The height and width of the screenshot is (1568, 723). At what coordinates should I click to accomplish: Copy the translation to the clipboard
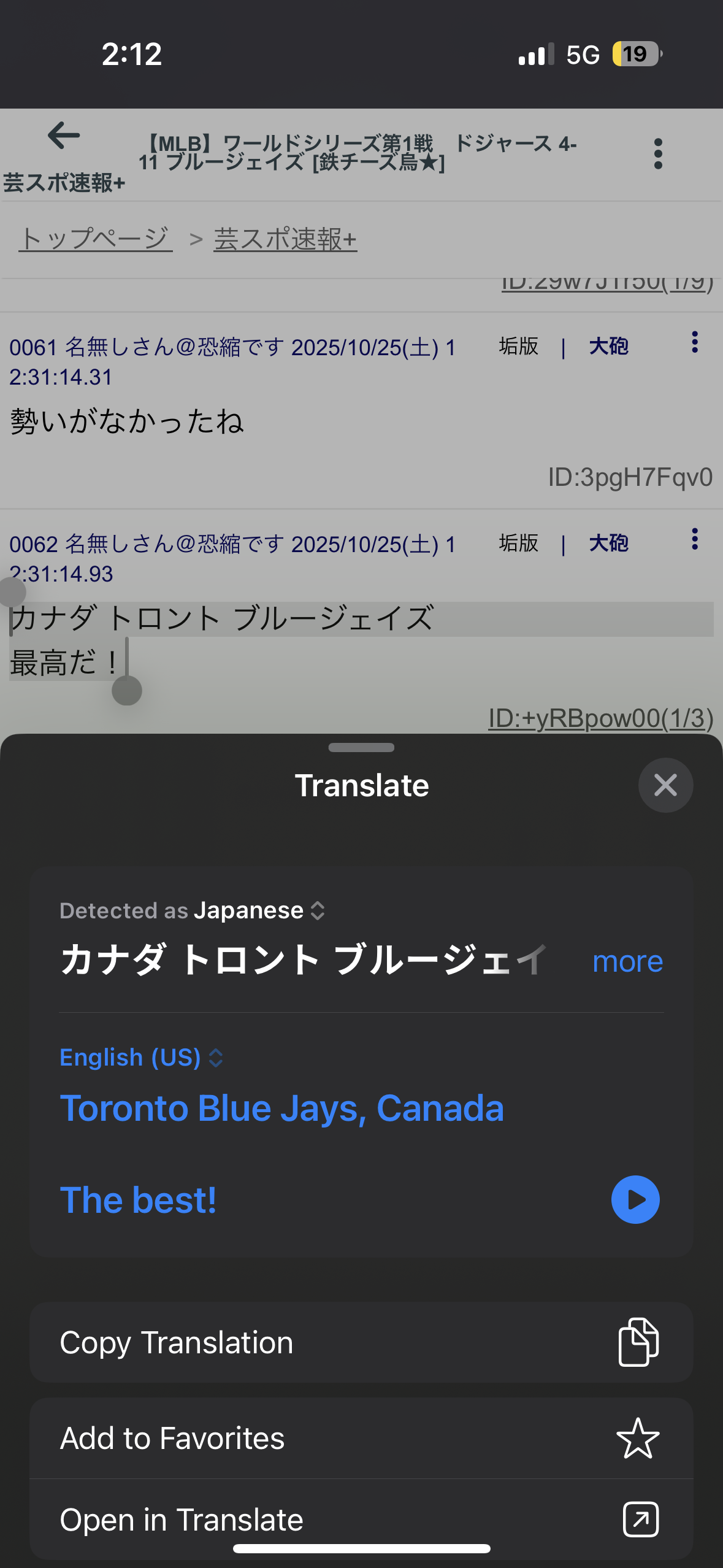pyautogui.click(x=361, y=1342)
